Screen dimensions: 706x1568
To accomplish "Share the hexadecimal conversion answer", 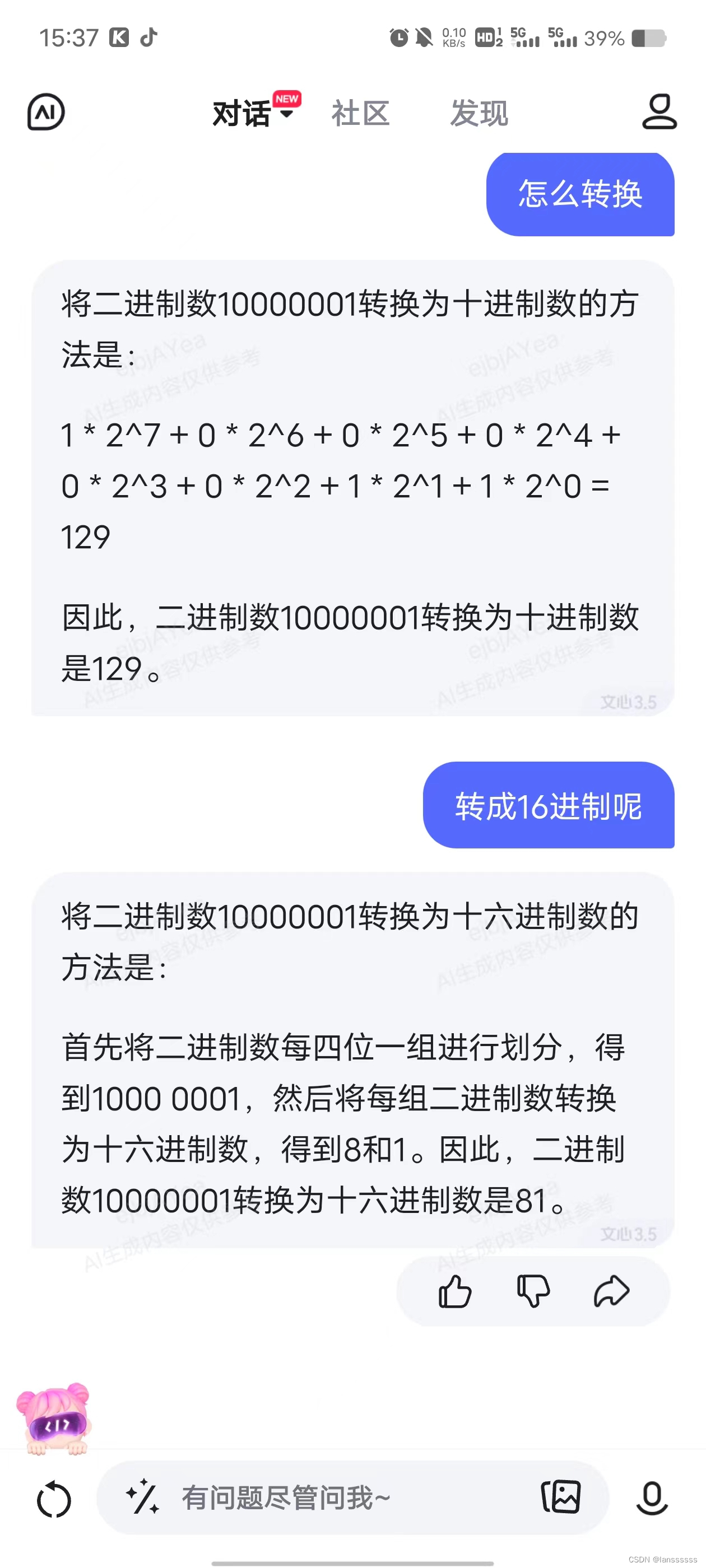I will point(611,1292).
